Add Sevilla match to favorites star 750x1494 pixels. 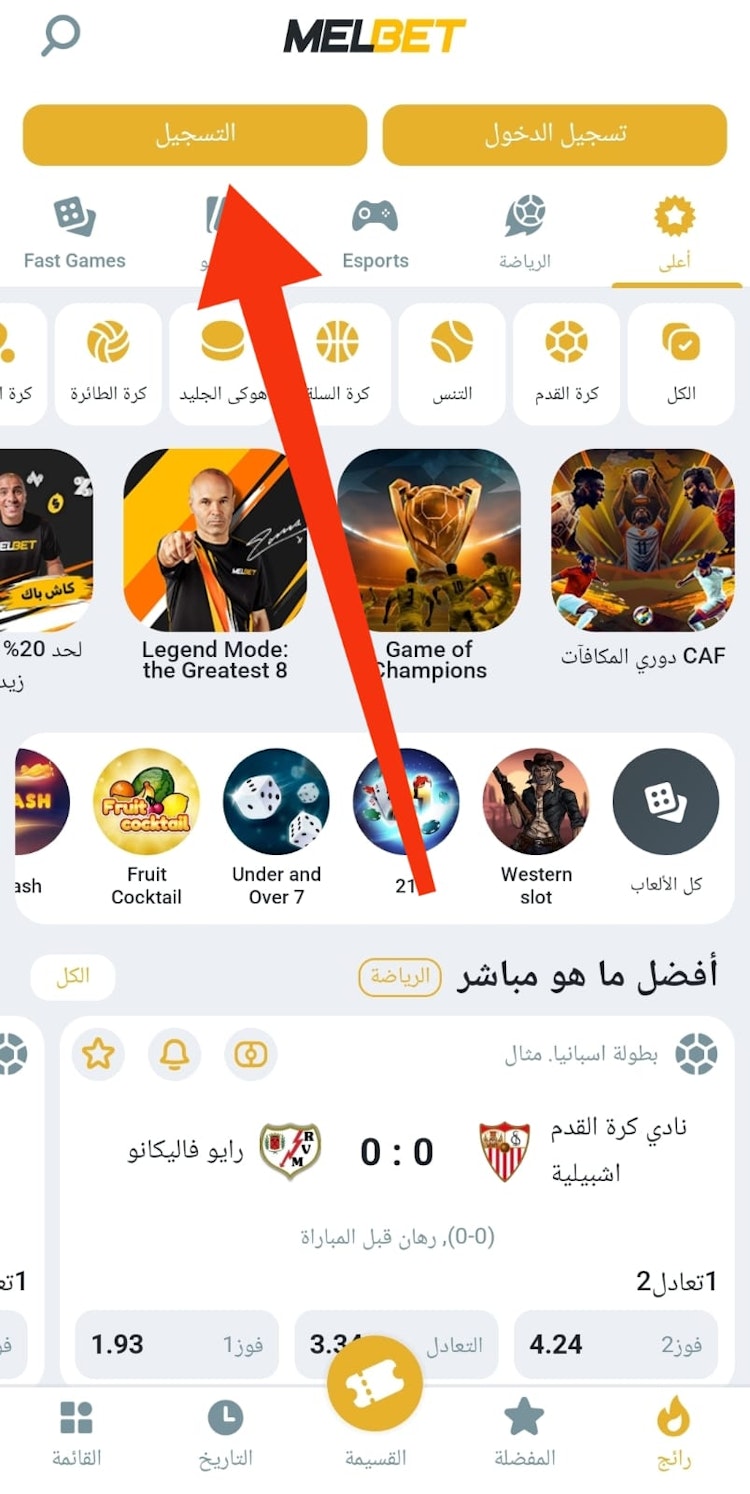[x=98, y=1054]
